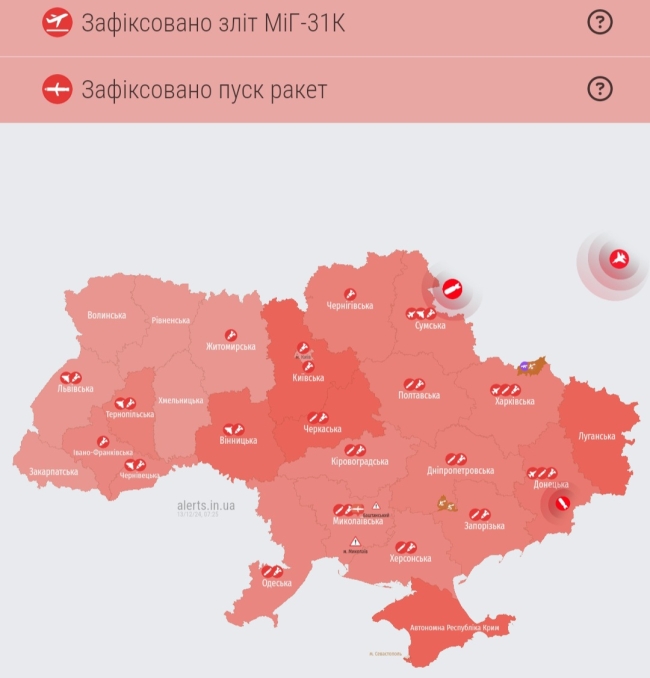The width and height of the screenshot is (650, 678).
Task: Select Львівська region on the map
Action: click(x=75, y=388)
